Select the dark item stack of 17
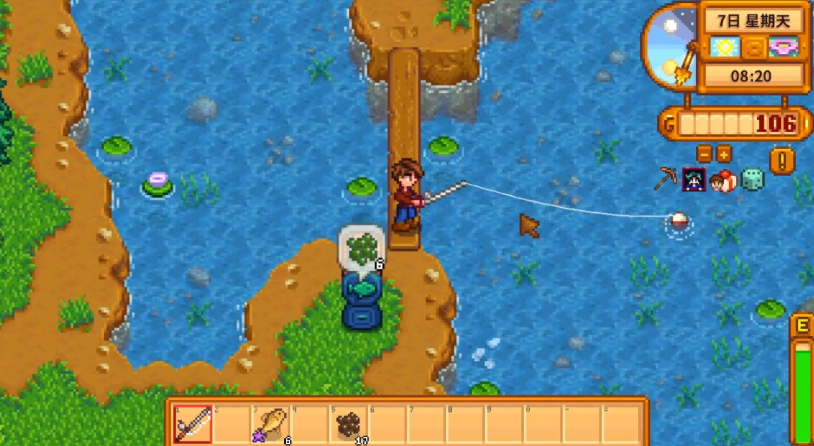 click(x=347, y=423)
